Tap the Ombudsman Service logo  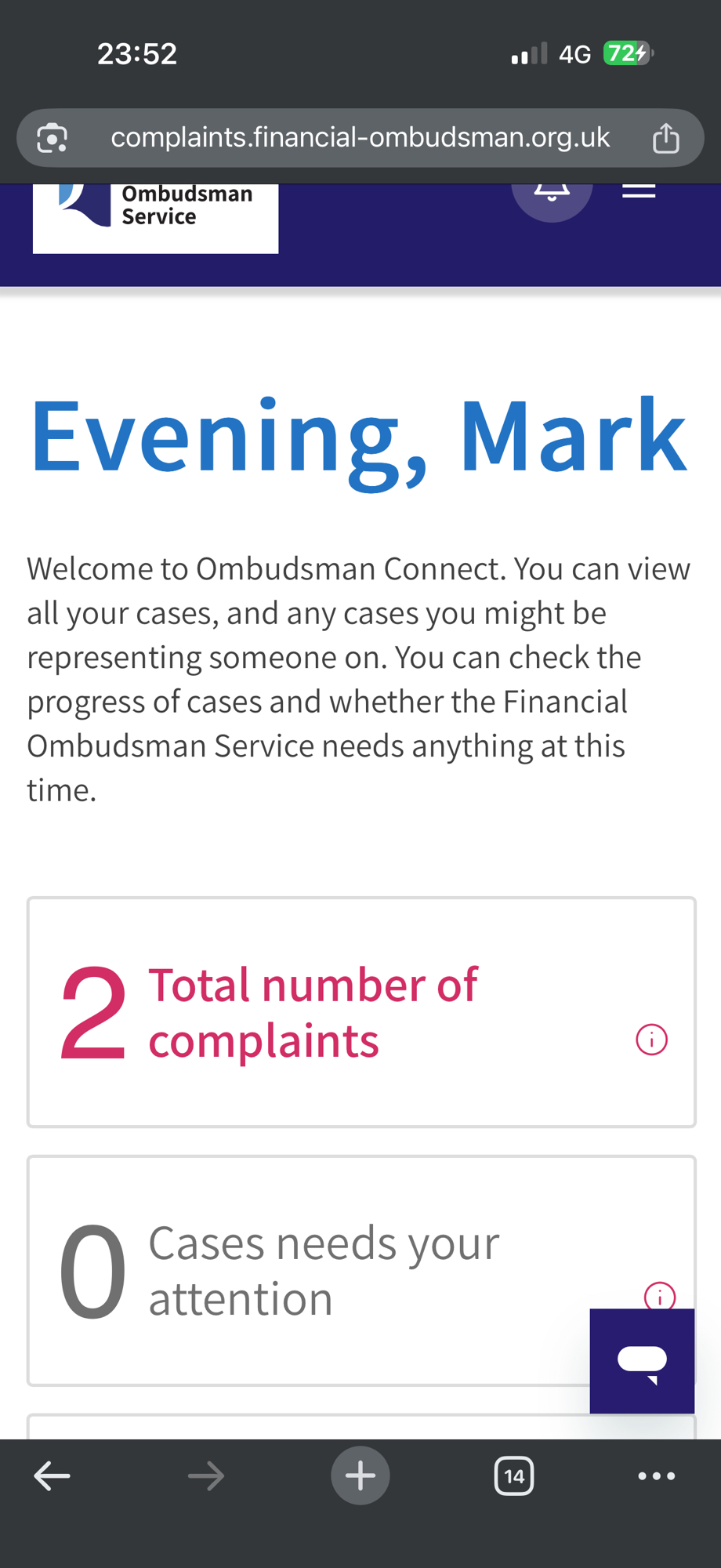(155, 217)
